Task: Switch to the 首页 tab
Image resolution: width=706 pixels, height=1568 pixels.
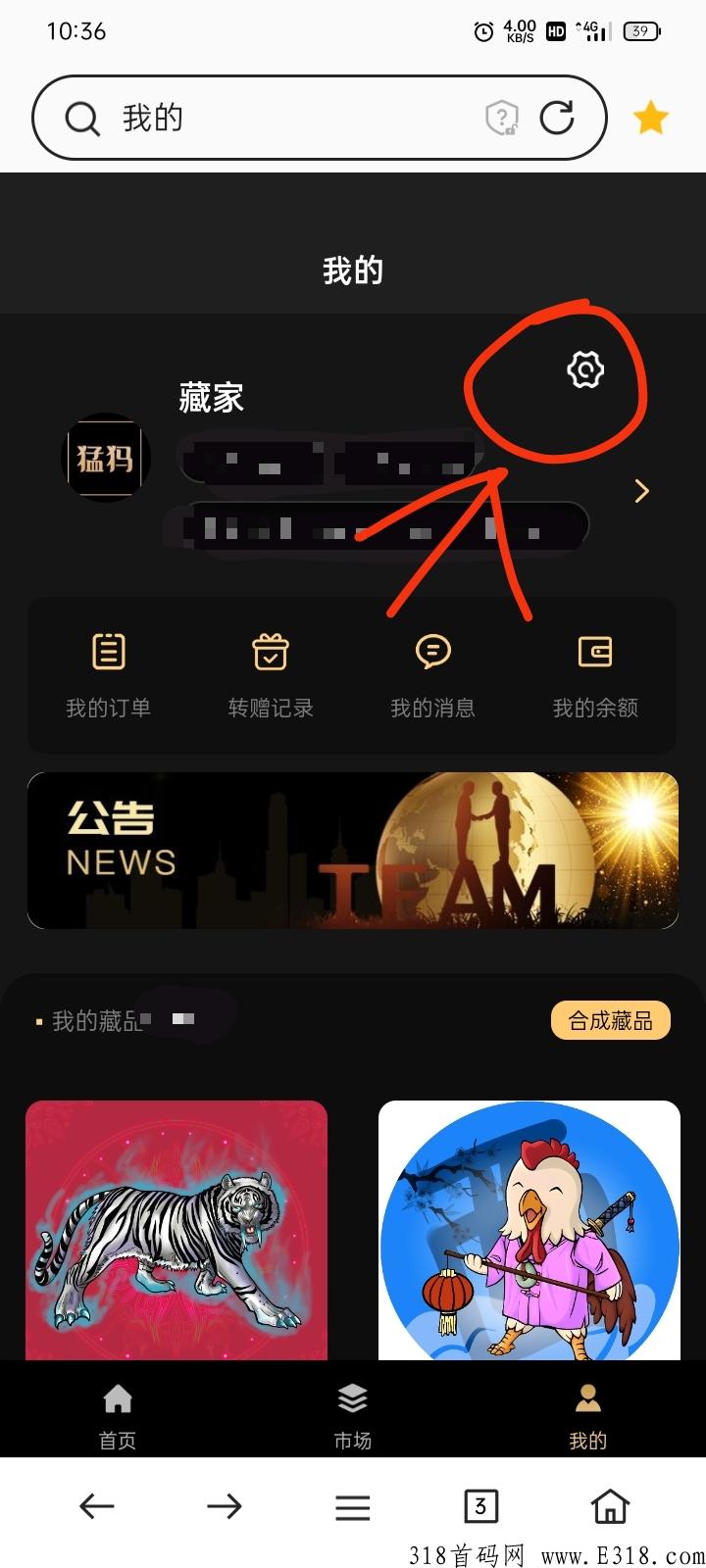Action: pos(118,1415)
